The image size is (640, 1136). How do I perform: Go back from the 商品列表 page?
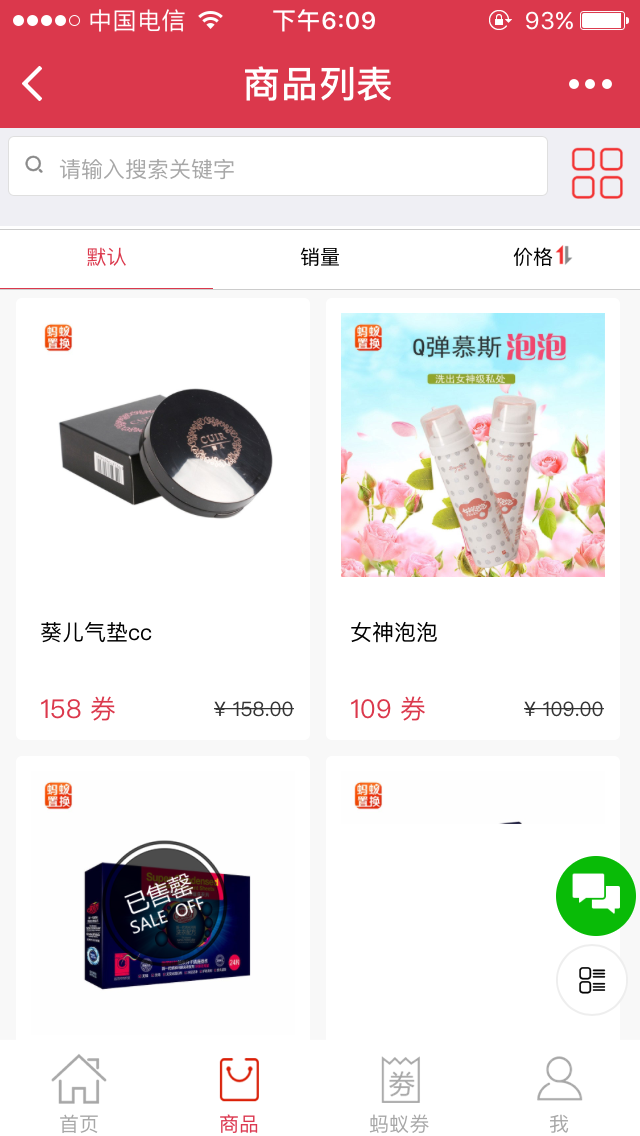[33, 84]
